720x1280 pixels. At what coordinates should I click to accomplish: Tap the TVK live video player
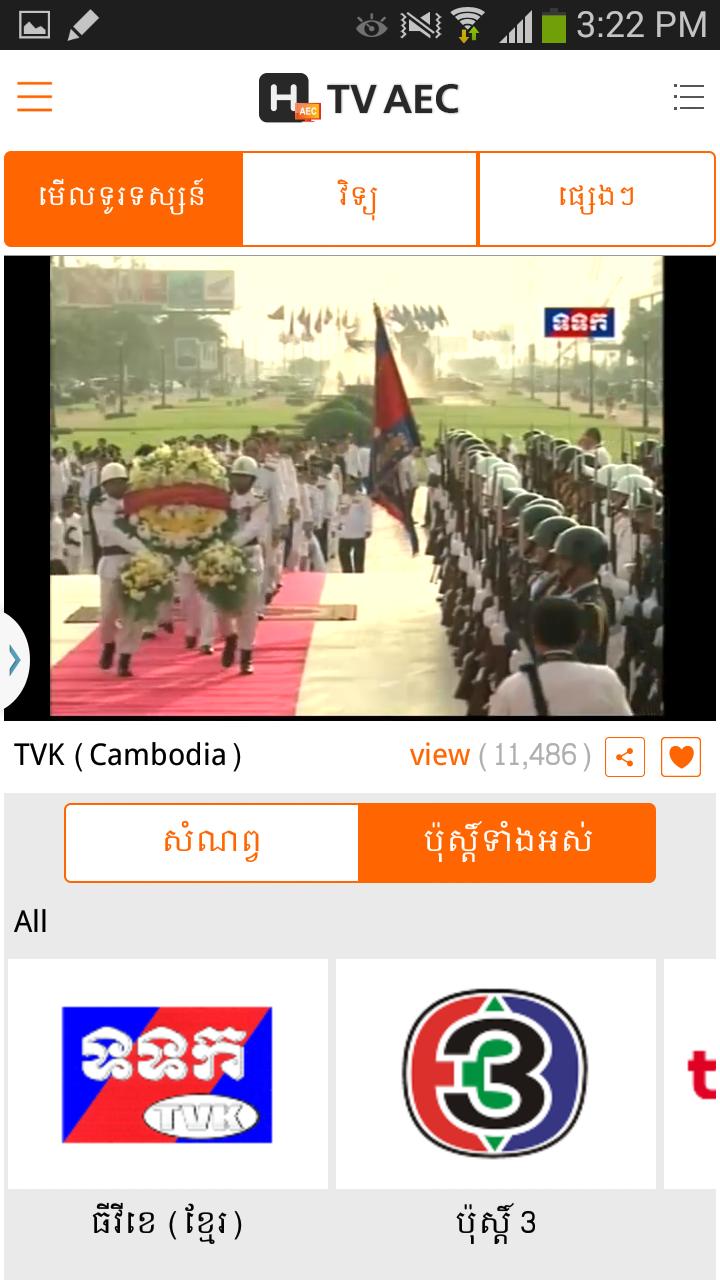(x=360, y=486)
